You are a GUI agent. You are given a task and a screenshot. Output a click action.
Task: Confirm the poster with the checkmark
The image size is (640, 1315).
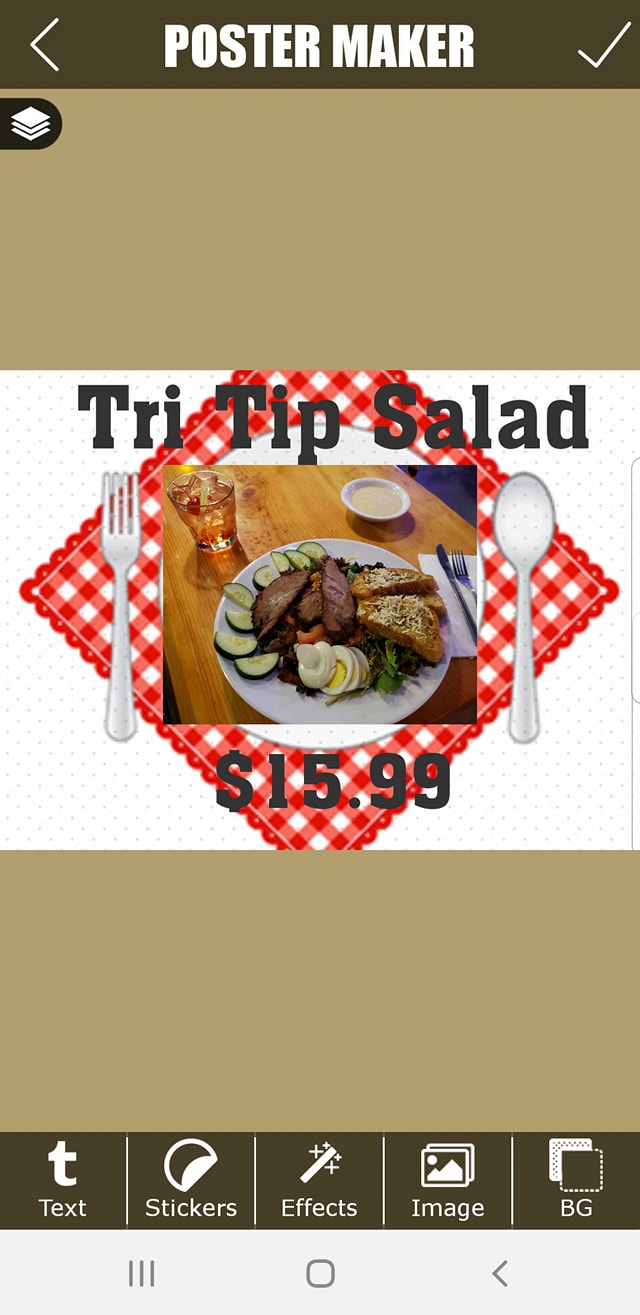(x=603, y=45)
